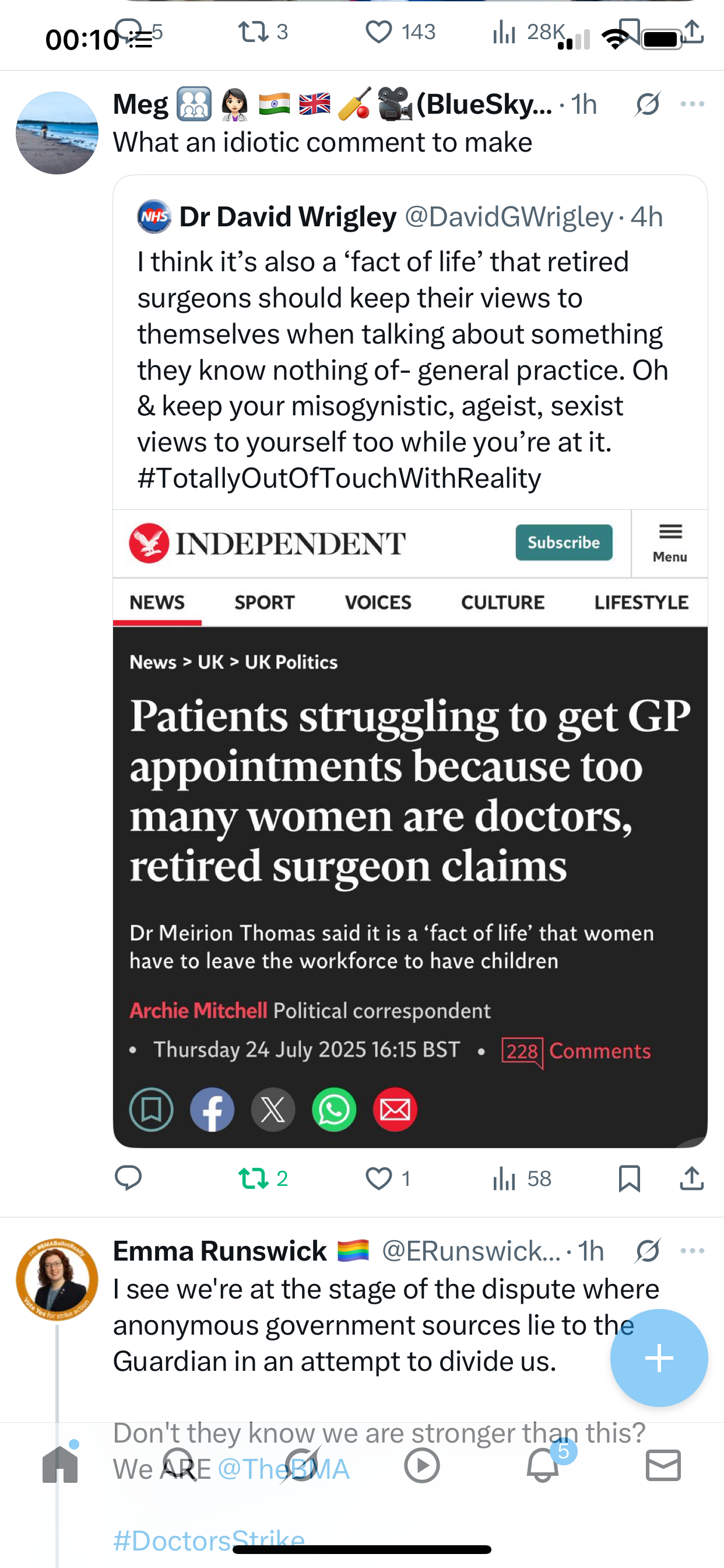Open the Search tab

point(180,1465)
